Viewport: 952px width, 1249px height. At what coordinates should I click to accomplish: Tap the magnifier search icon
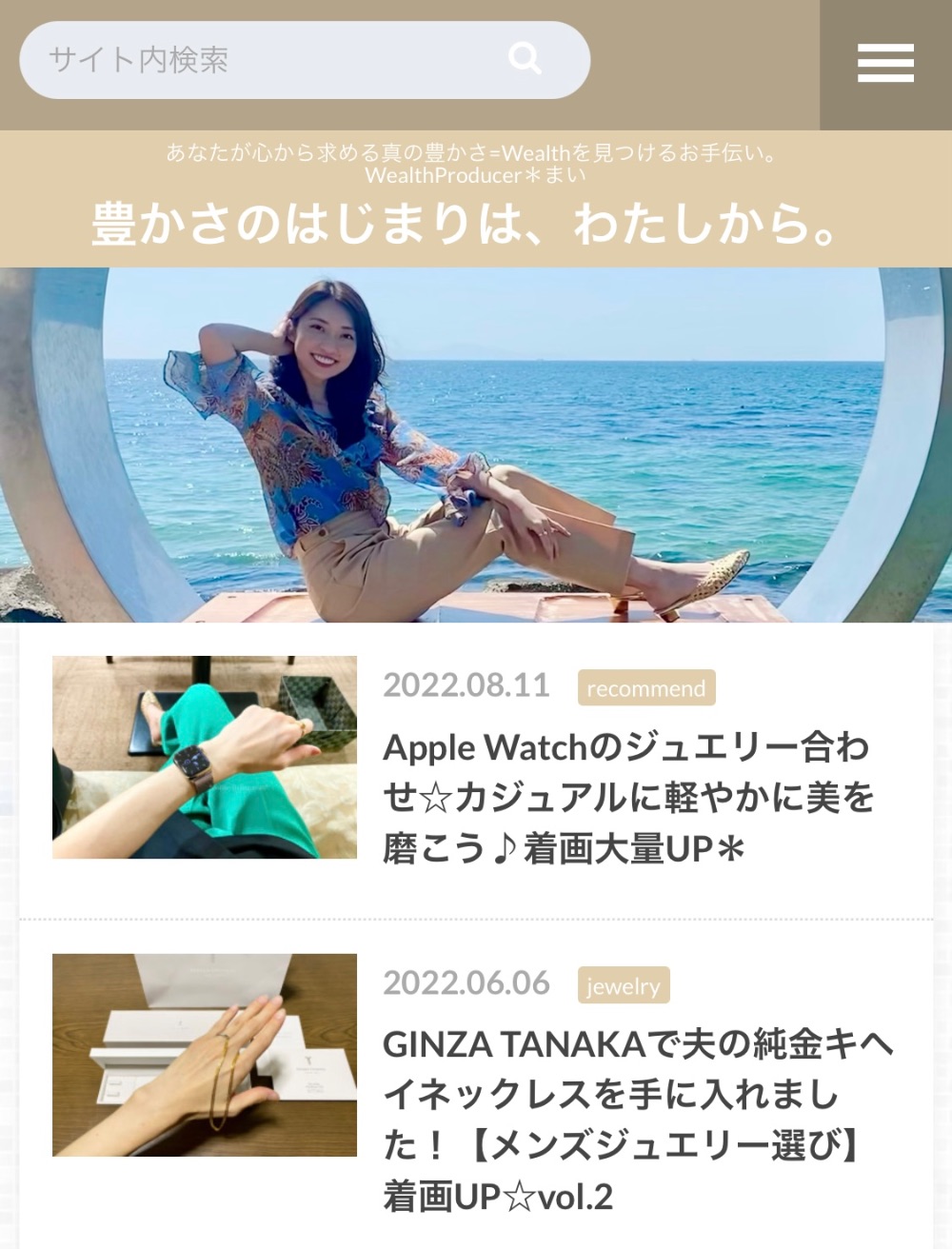click(x=525, y=59)
